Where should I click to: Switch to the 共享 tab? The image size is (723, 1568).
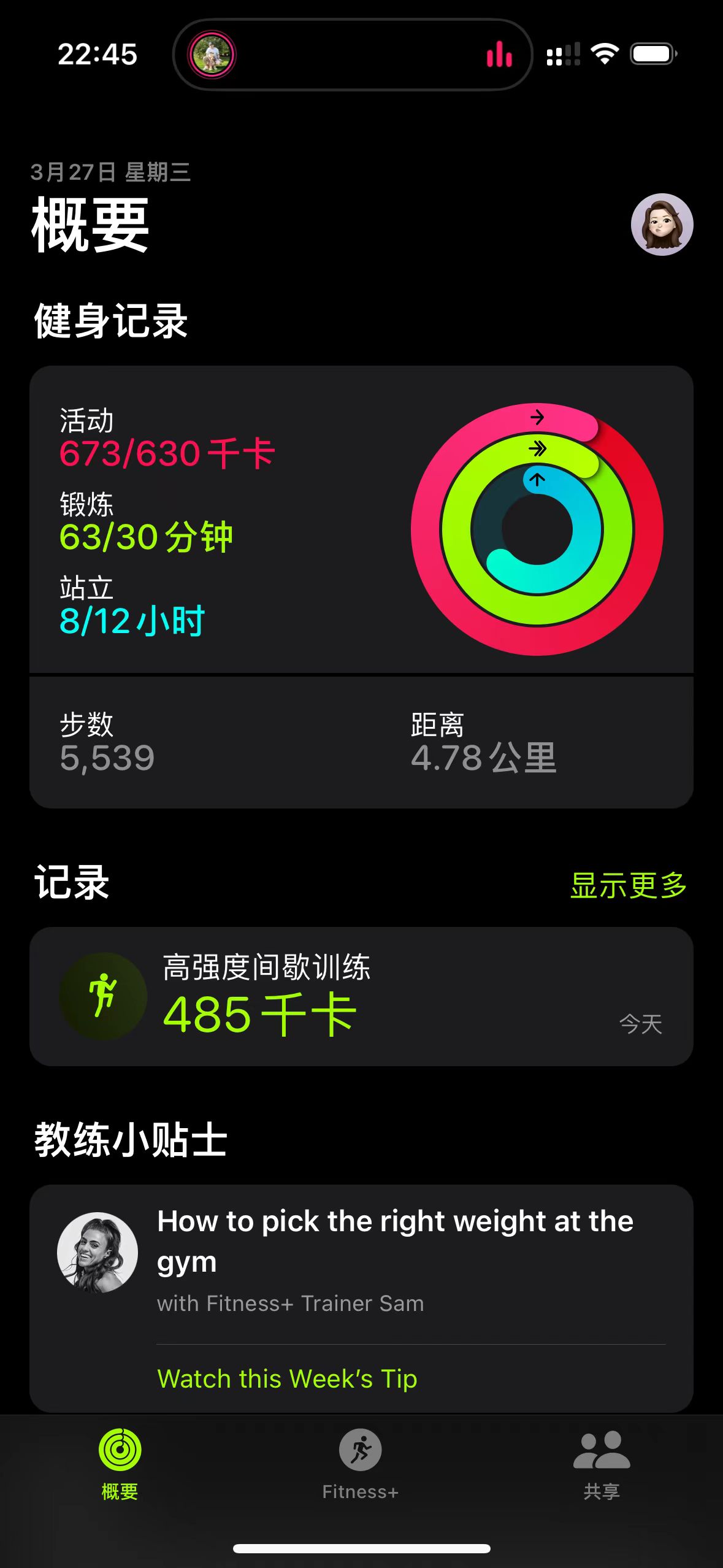coord(602,1462)
